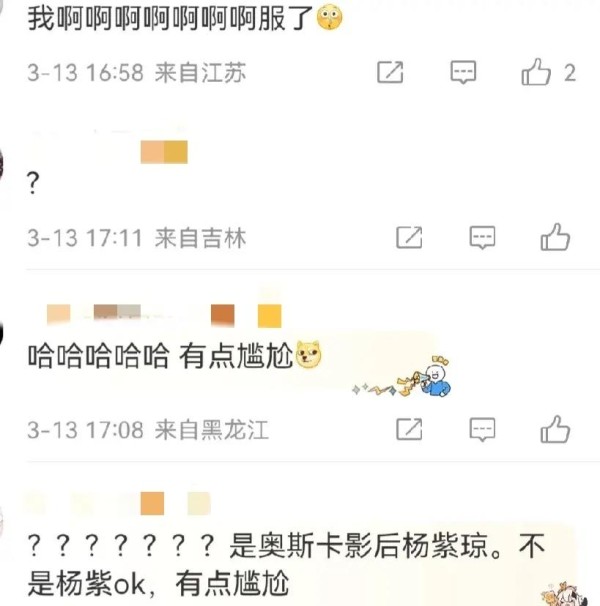
Task: Share the '?' comment from 吉林
Action: (x=409, y=237)
